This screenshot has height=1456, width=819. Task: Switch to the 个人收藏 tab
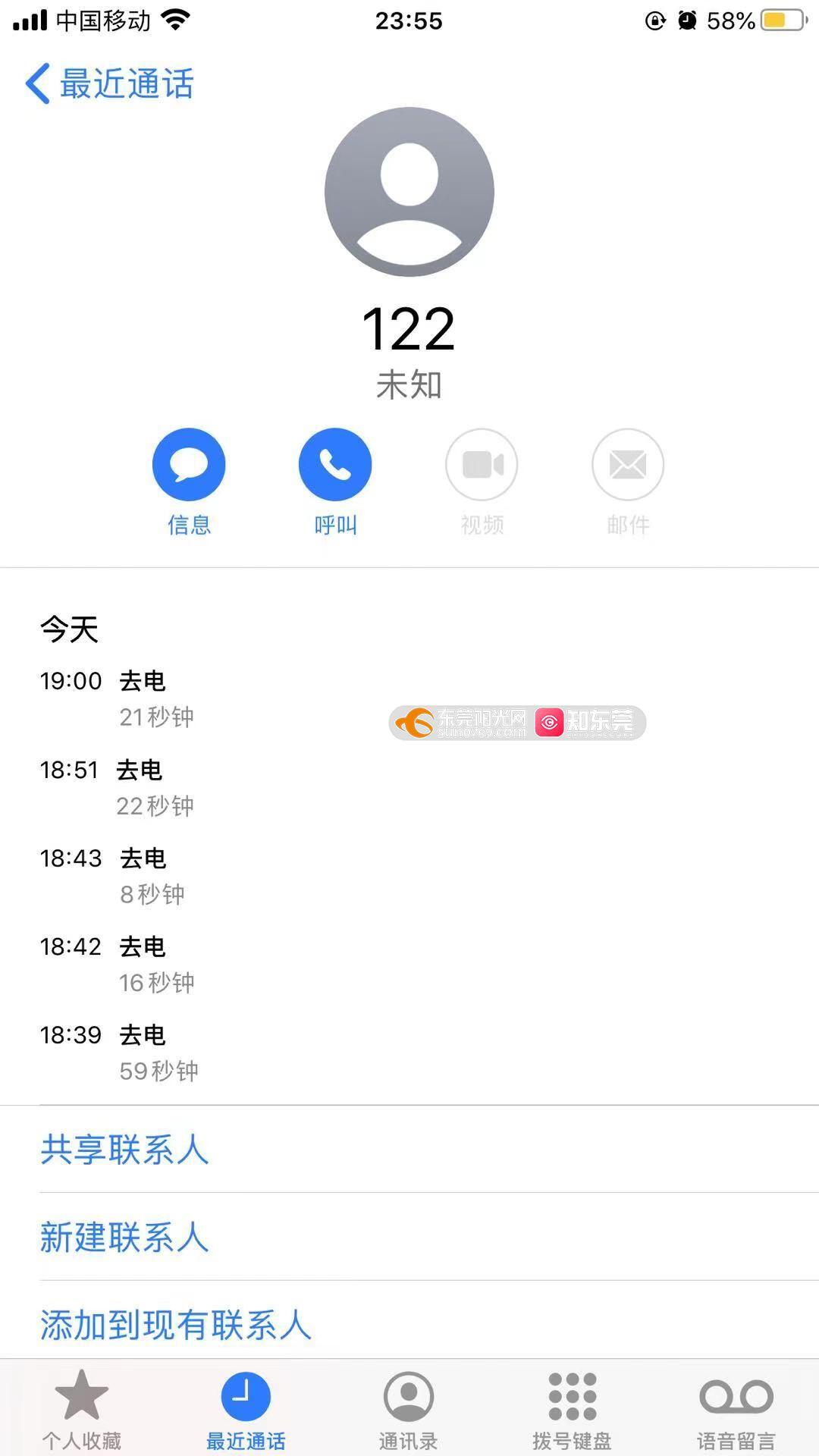point(82,1409)
